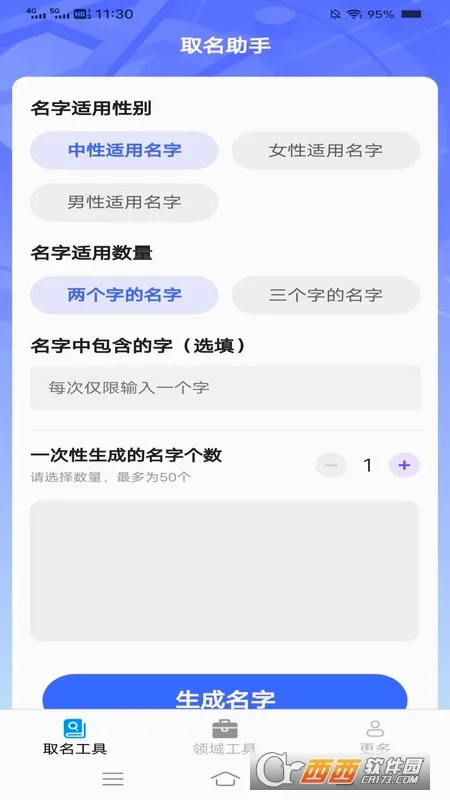Tap the system home button
The height and width of the screenshot is (800, 450).
(225, 779)
